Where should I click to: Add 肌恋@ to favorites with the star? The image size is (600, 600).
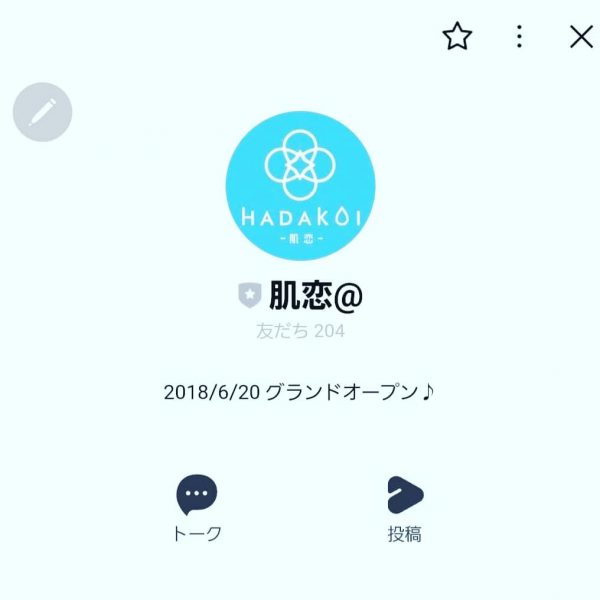click(457, 37)
